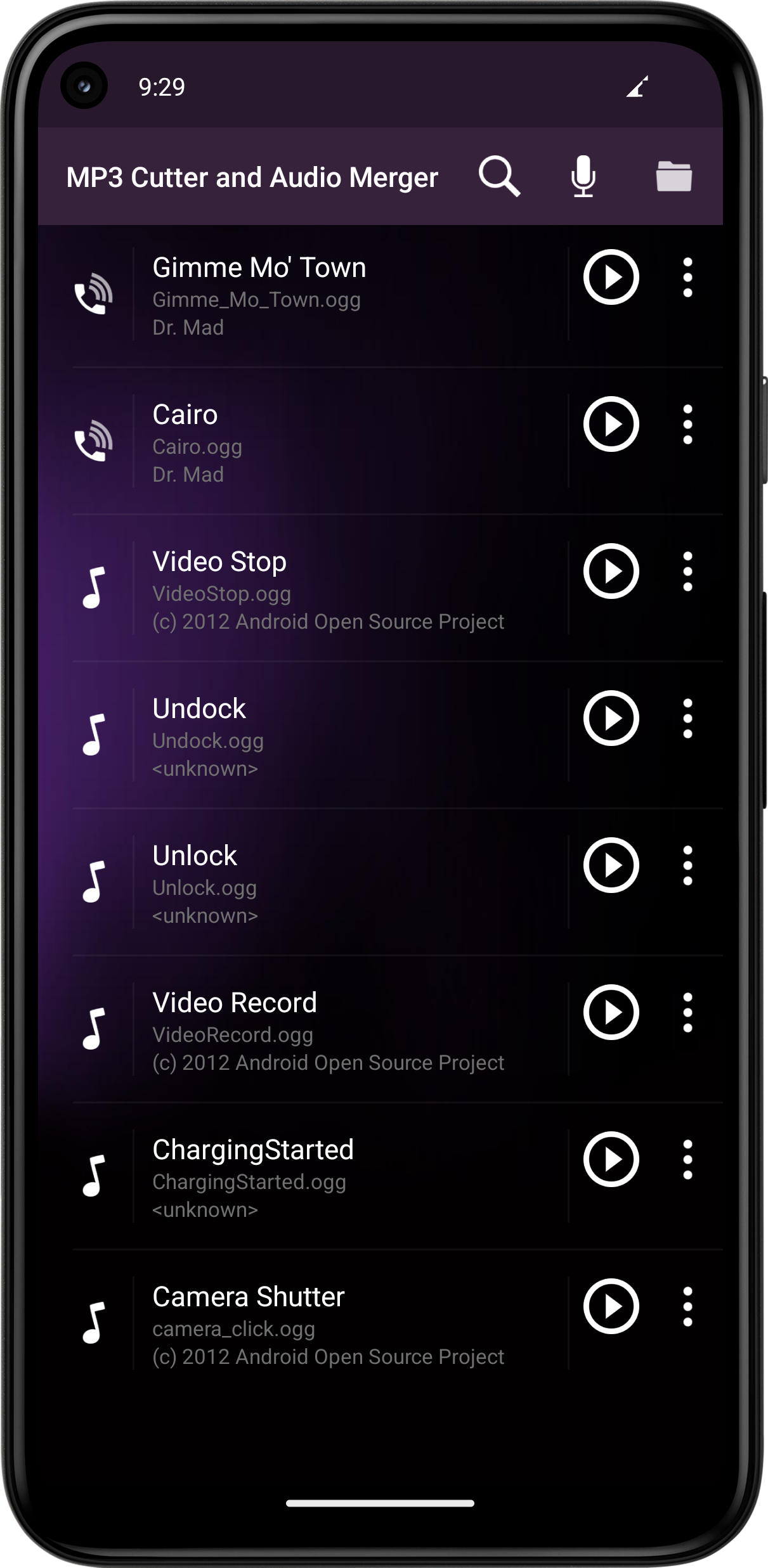Open the folder browser icon
The width and height of the screenshot is (768, 1568).
(674, 177)
